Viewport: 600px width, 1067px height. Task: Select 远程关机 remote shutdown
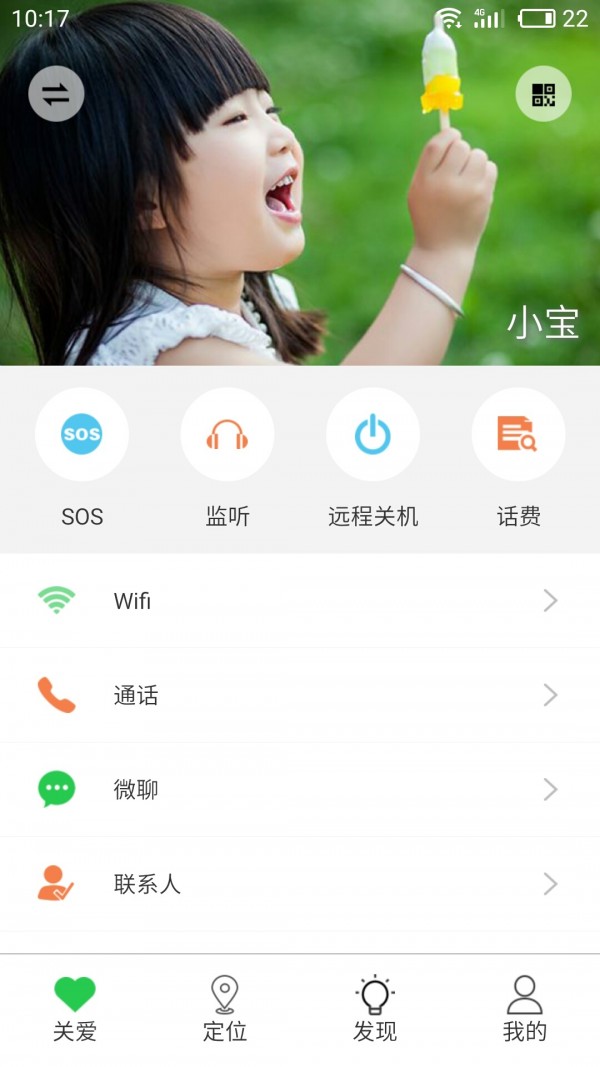[373, 435]
